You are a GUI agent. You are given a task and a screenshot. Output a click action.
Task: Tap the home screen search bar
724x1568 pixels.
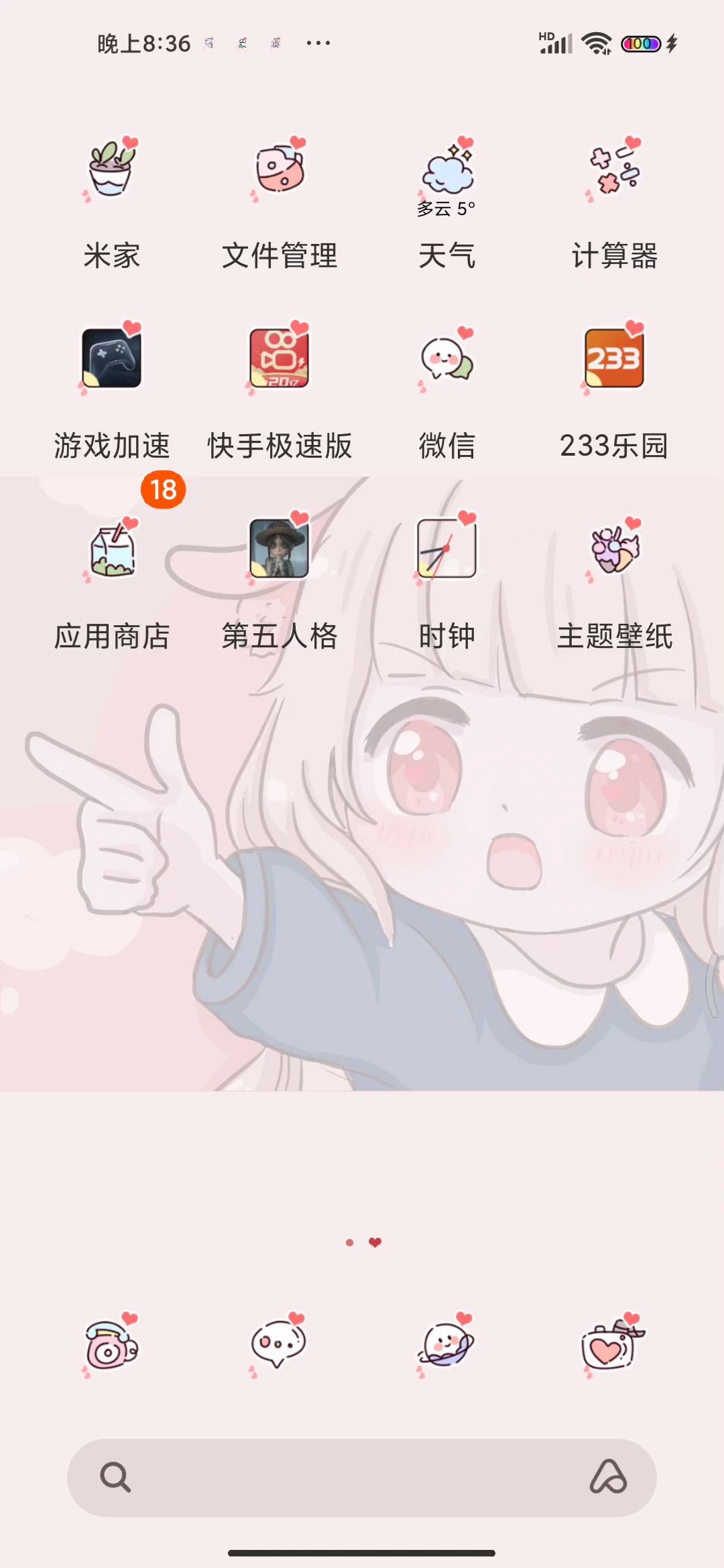pos(349,1478)
